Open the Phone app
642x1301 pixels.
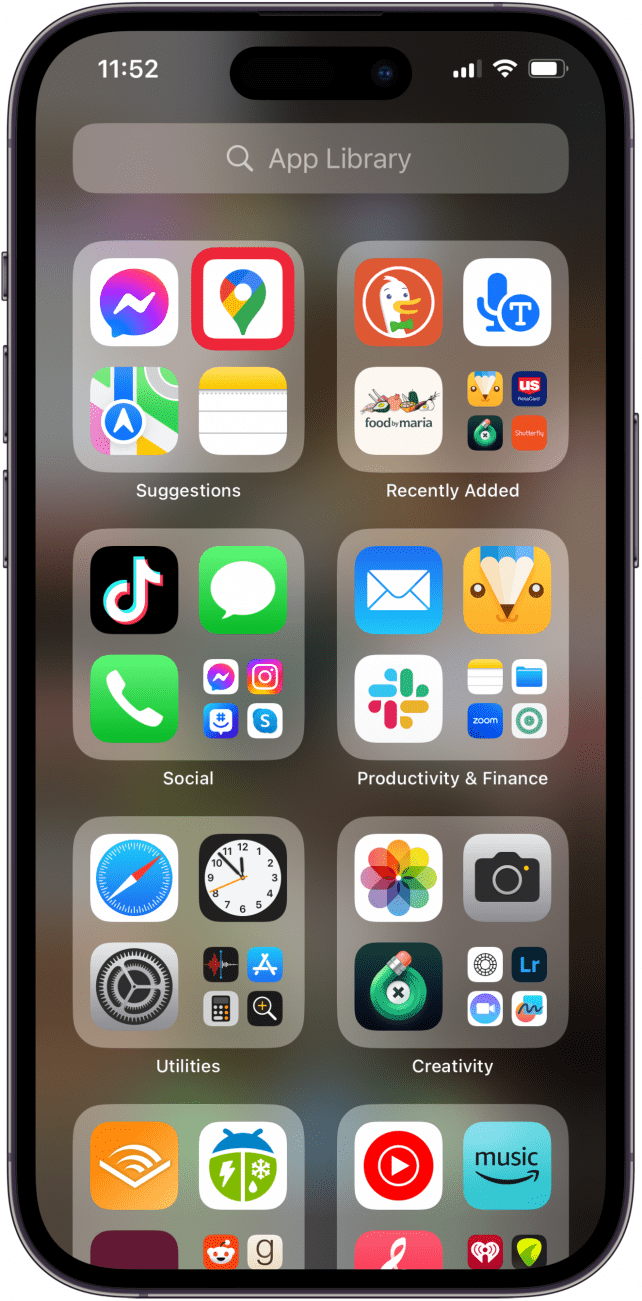coord(134,698)
